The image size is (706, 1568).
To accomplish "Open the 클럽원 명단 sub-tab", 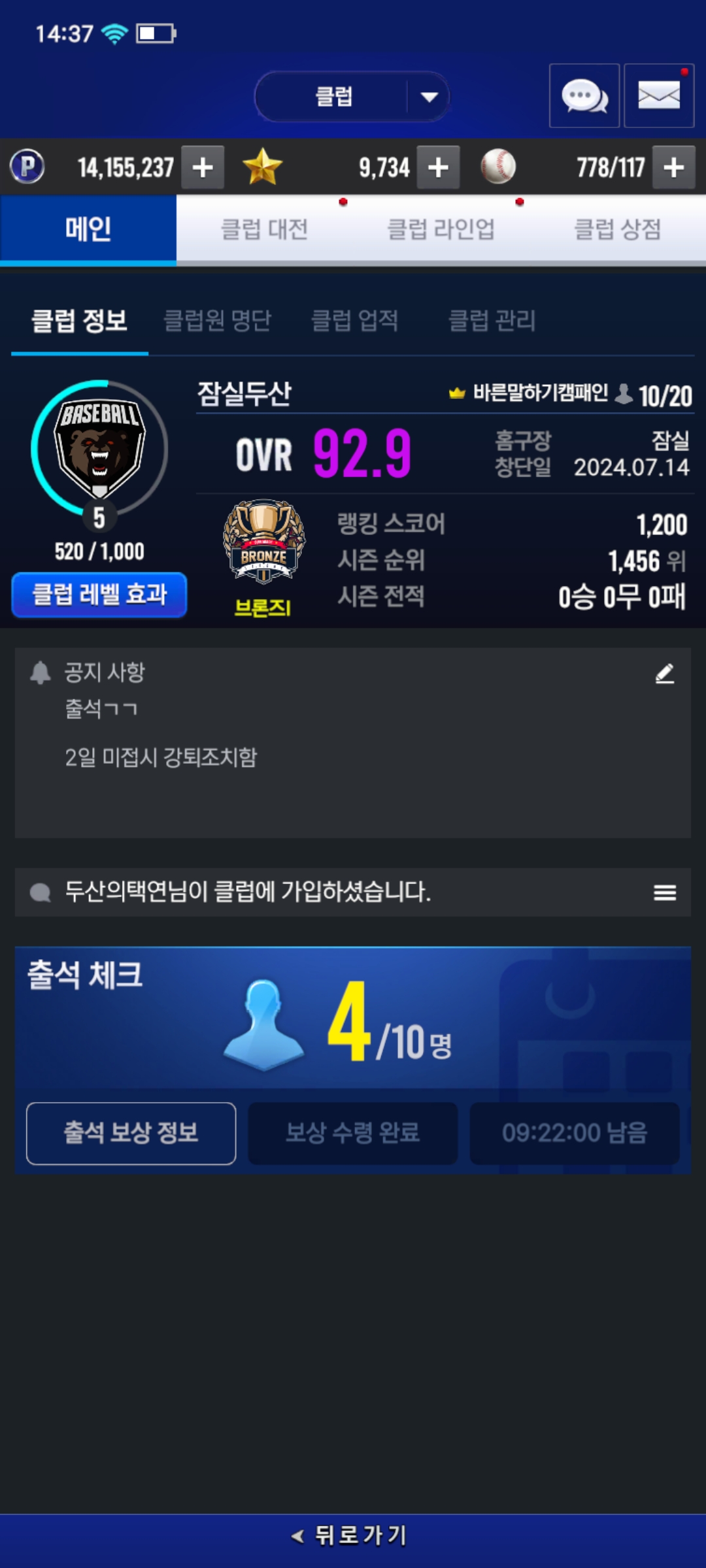I will [217, 321].
